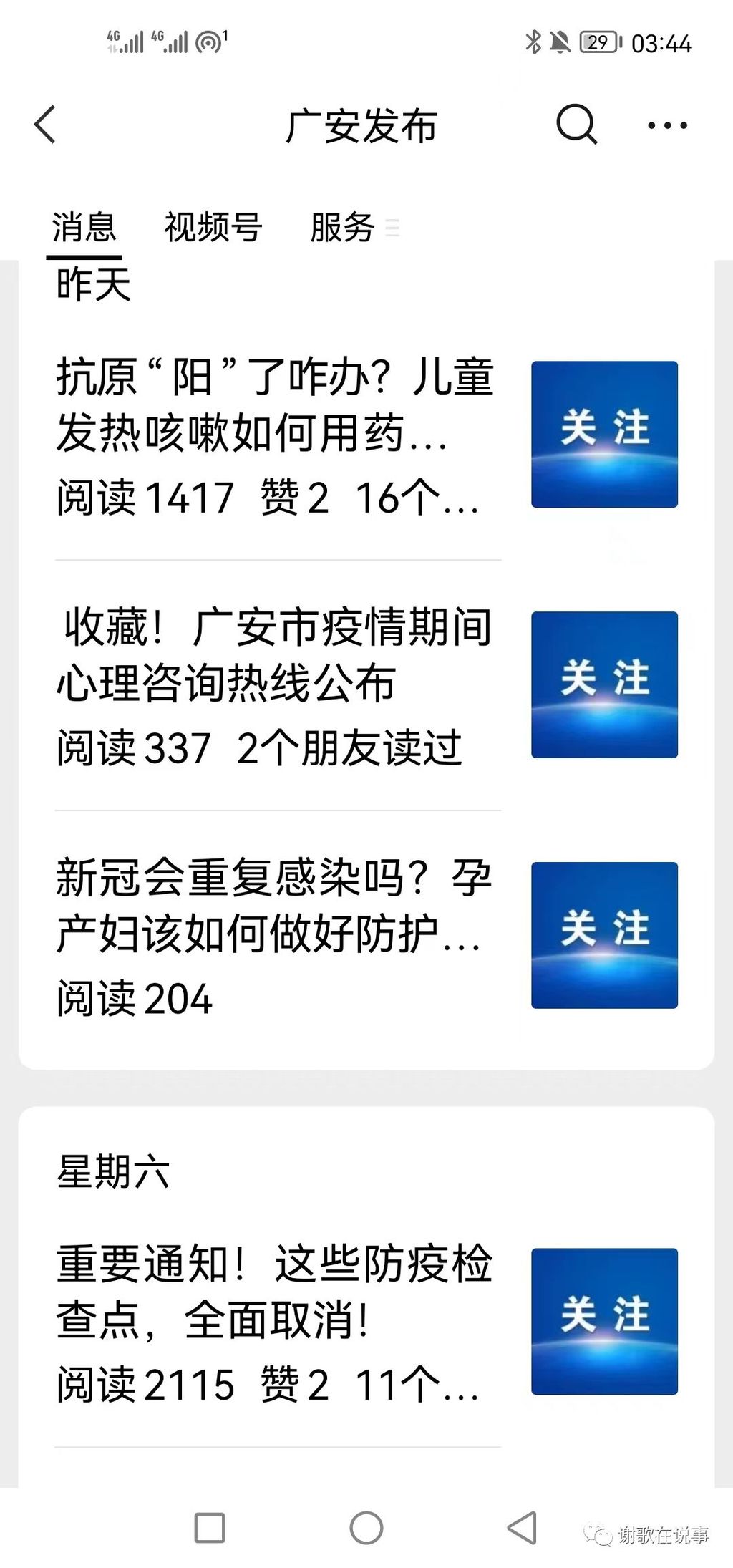The width and height of the screenshot is (733, 1568).
Task: Open article 抗原“阳”了咋办
Action: click(276, 405)
